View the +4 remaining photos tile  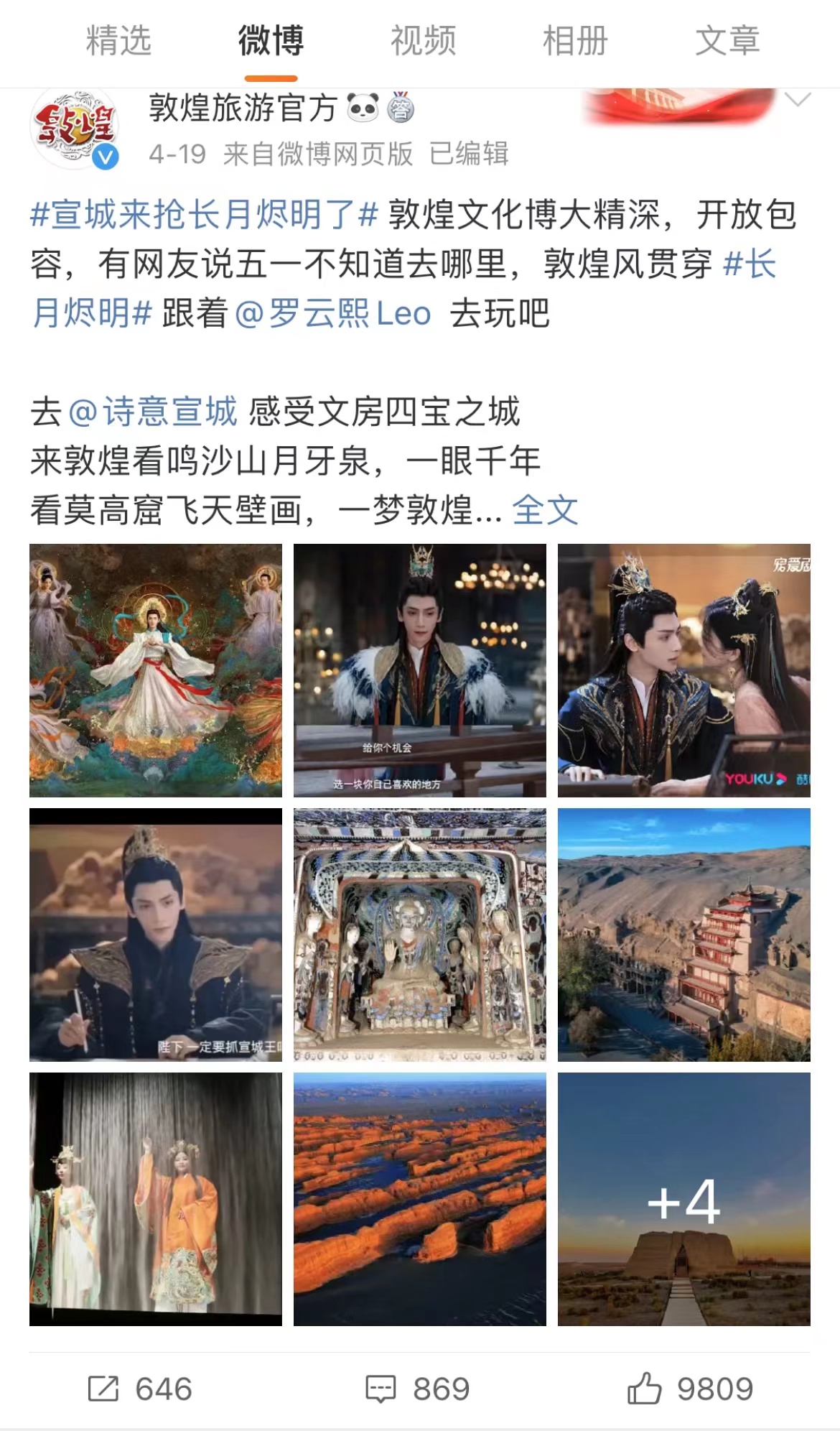tap(683, 1199)
